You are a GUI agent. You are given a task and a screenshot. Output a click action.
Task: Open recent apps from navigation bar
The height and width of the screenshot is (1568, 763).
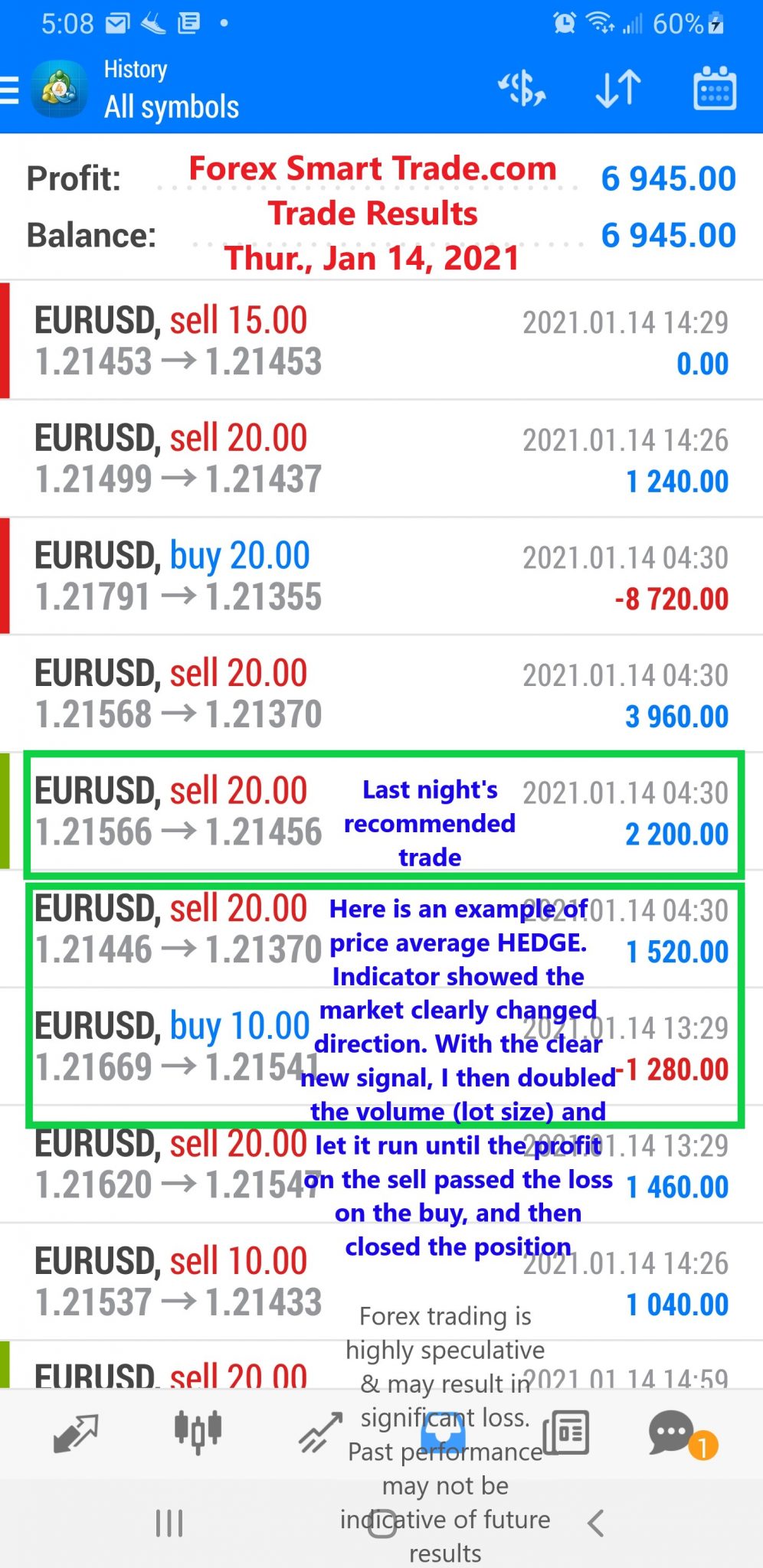[169, 1523]
